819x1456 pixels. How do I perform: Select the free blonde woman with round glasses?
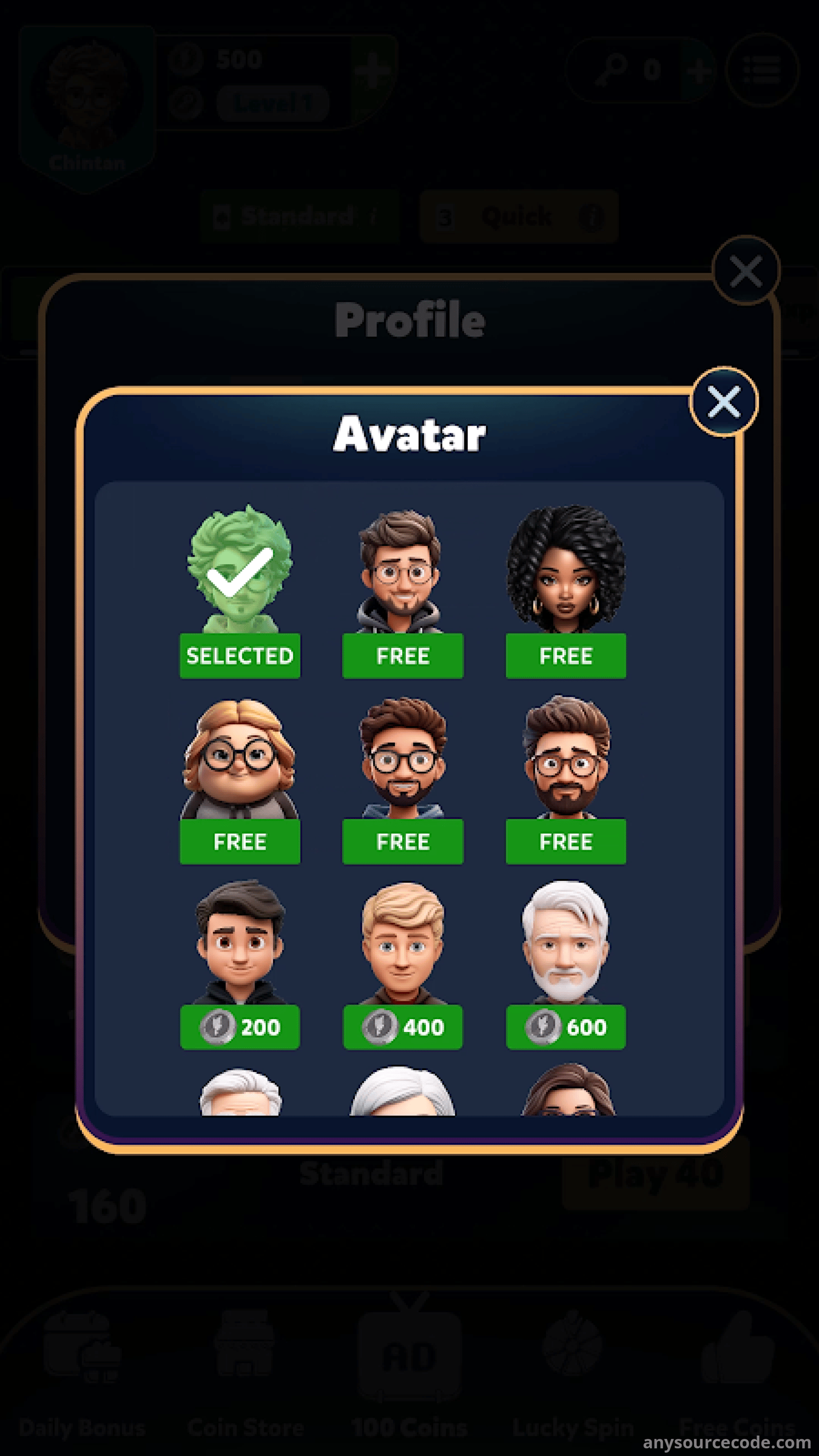pyautogui.click(x=240, y=841)
